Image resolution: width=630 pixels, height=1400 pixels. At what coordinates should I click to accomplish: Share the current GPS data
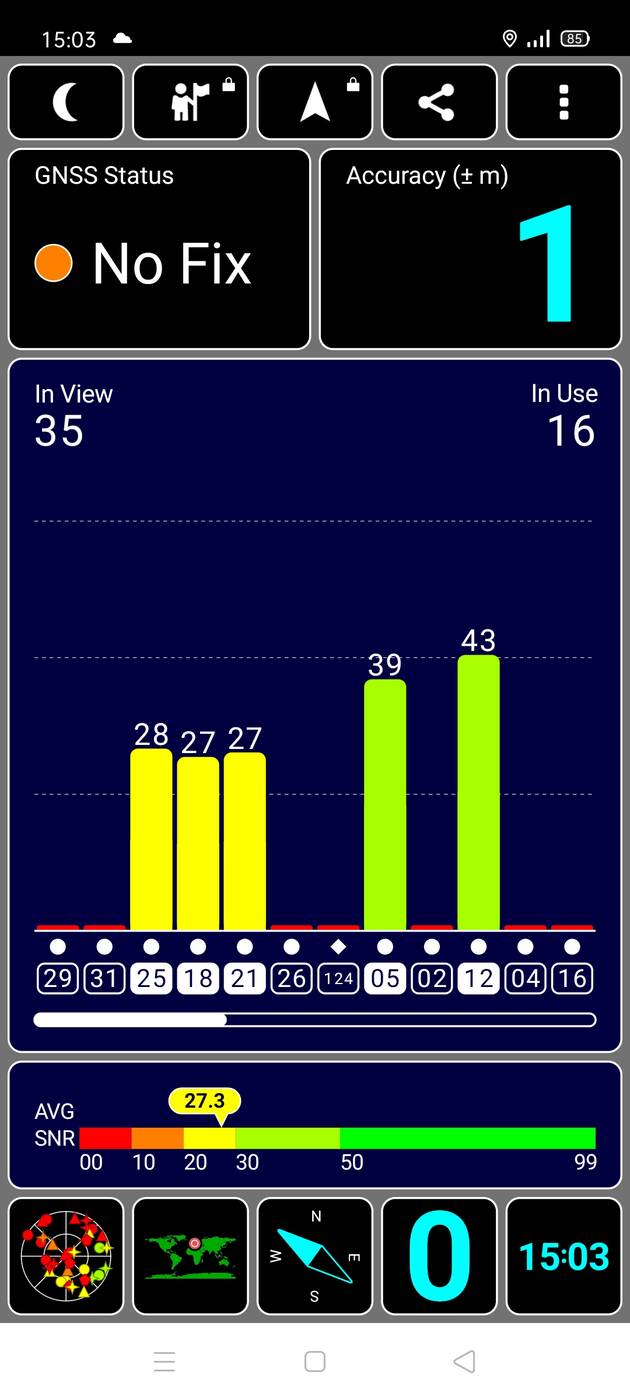pos(439,102)
